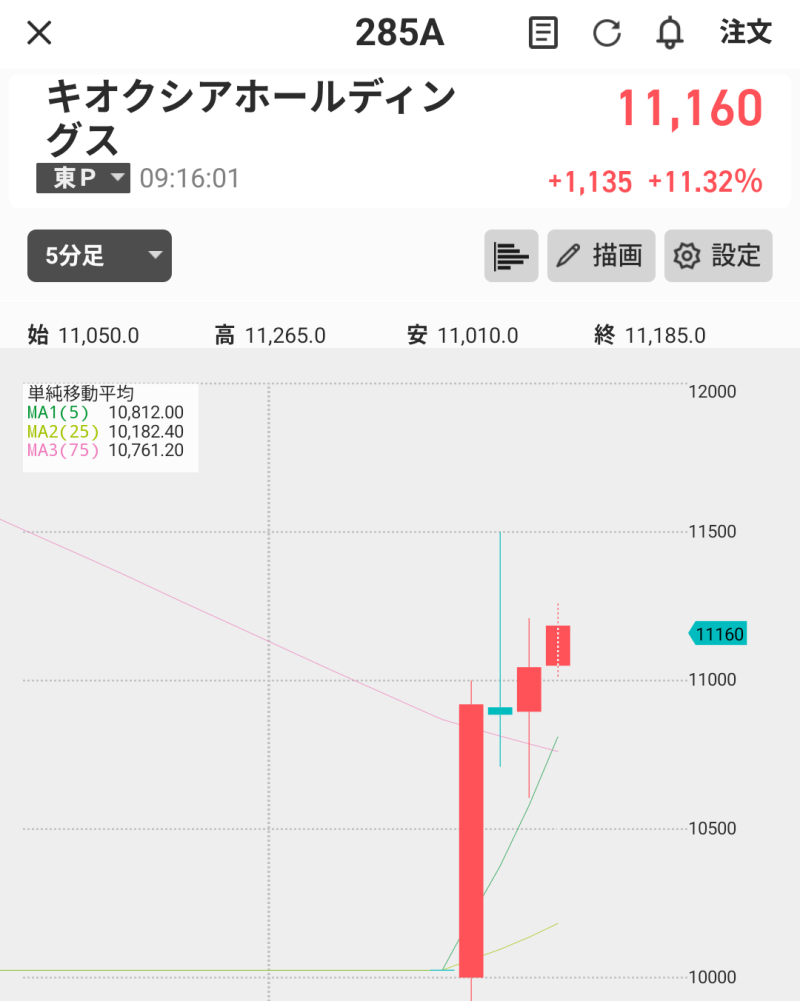Close the stock chart screen

[39, 33]
